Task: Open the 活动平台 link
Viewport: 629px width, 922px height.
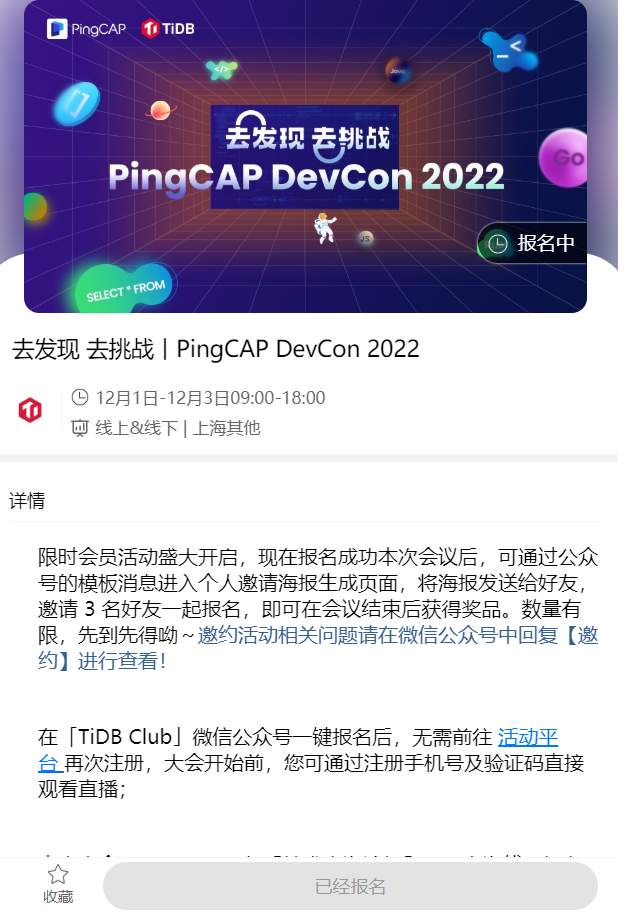Action: (x=527, y=738)
